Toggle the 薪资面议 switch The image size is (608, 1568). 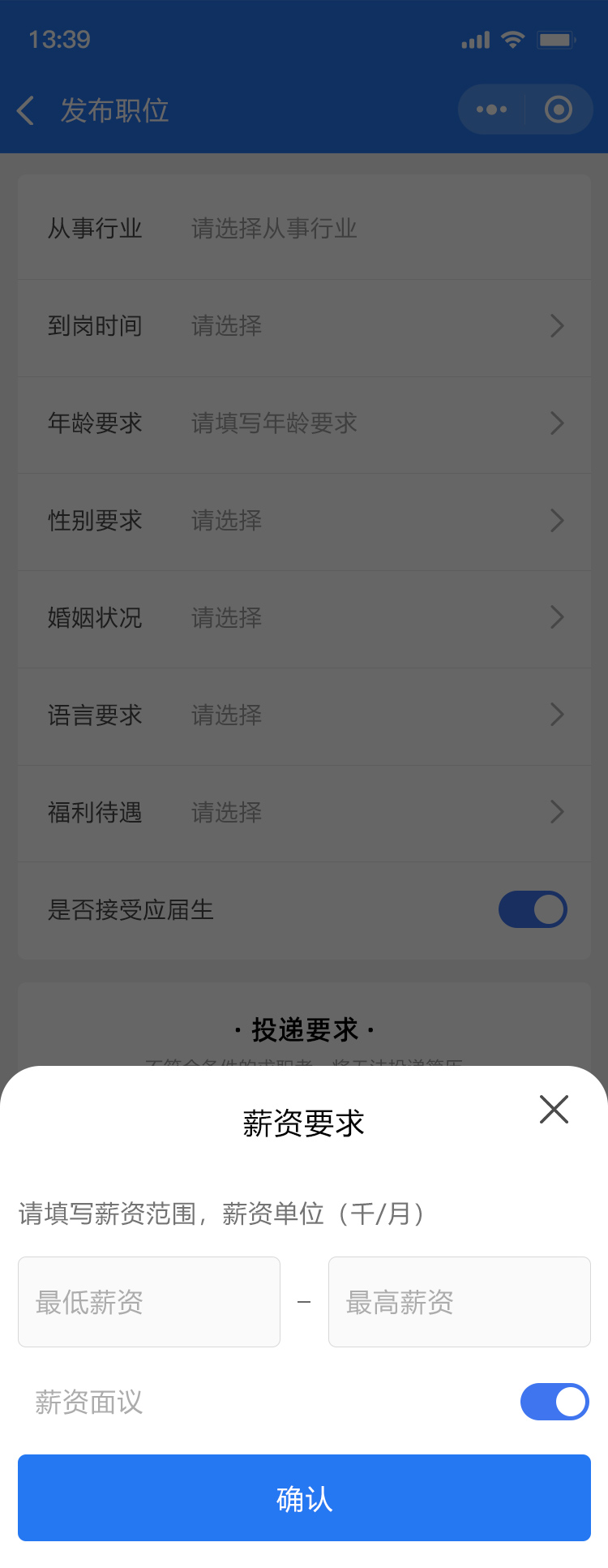(554, 1402)
